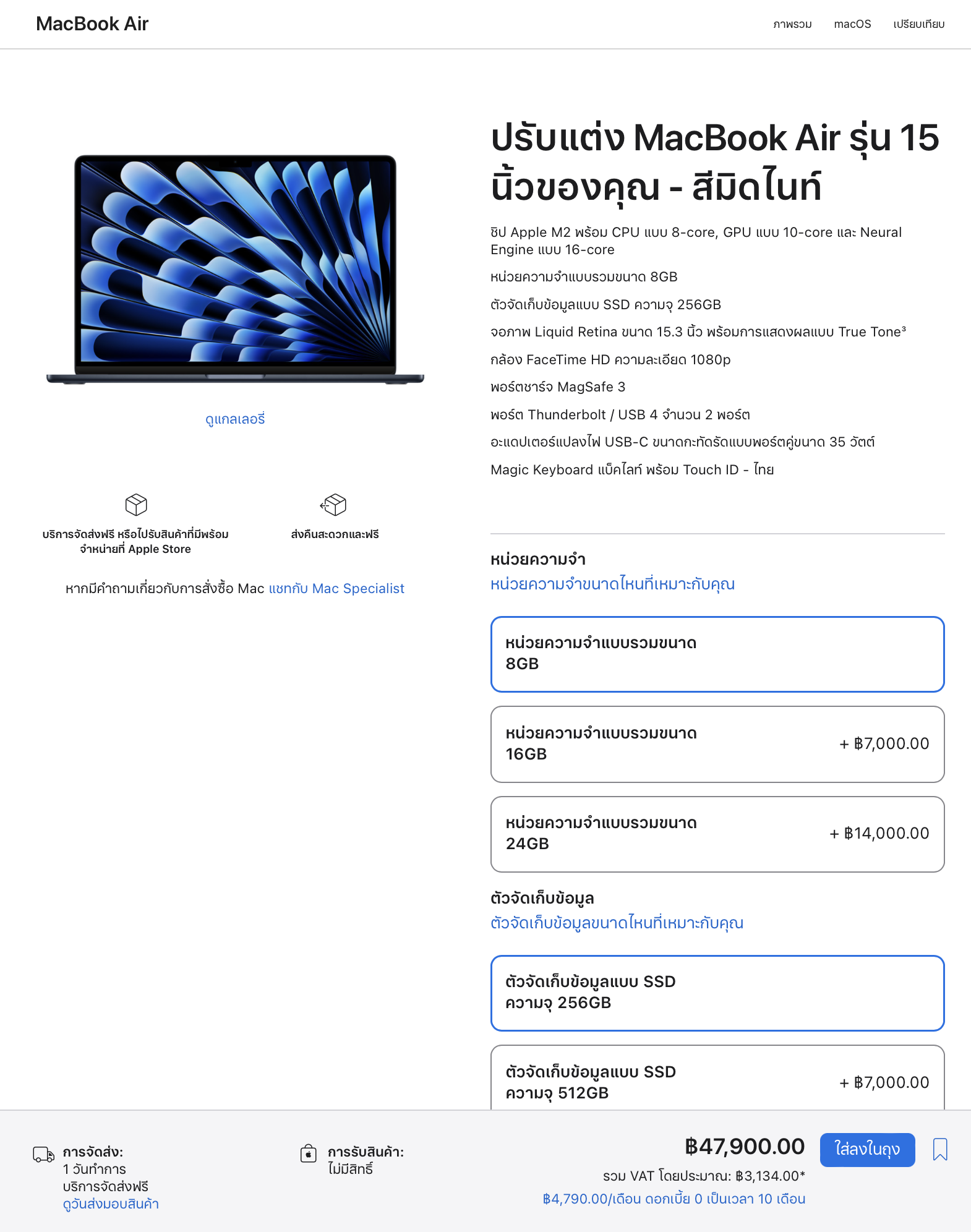
Task: Open memory size guidance link
Action: coord(612,584)
